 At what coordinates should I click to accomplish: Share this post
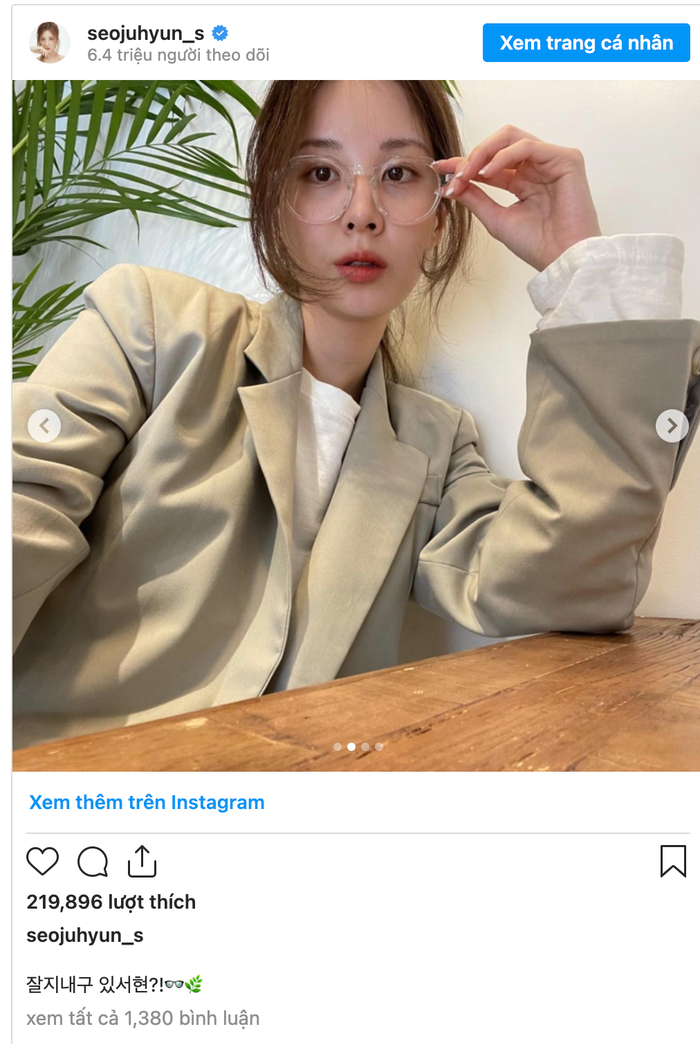pyautogui.click(x=142, y=861)
